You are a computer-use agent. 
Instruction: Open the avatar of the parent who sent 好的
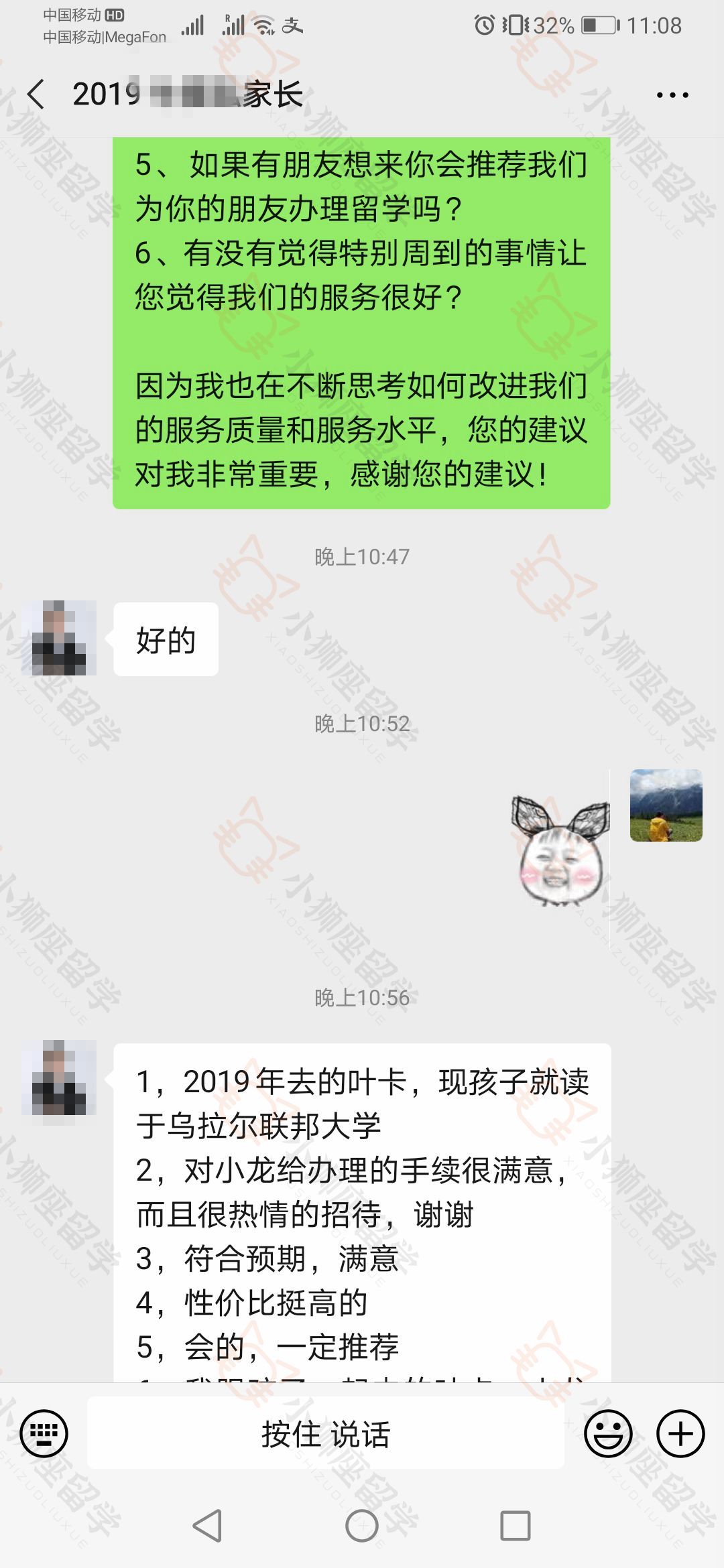(59, 638)
